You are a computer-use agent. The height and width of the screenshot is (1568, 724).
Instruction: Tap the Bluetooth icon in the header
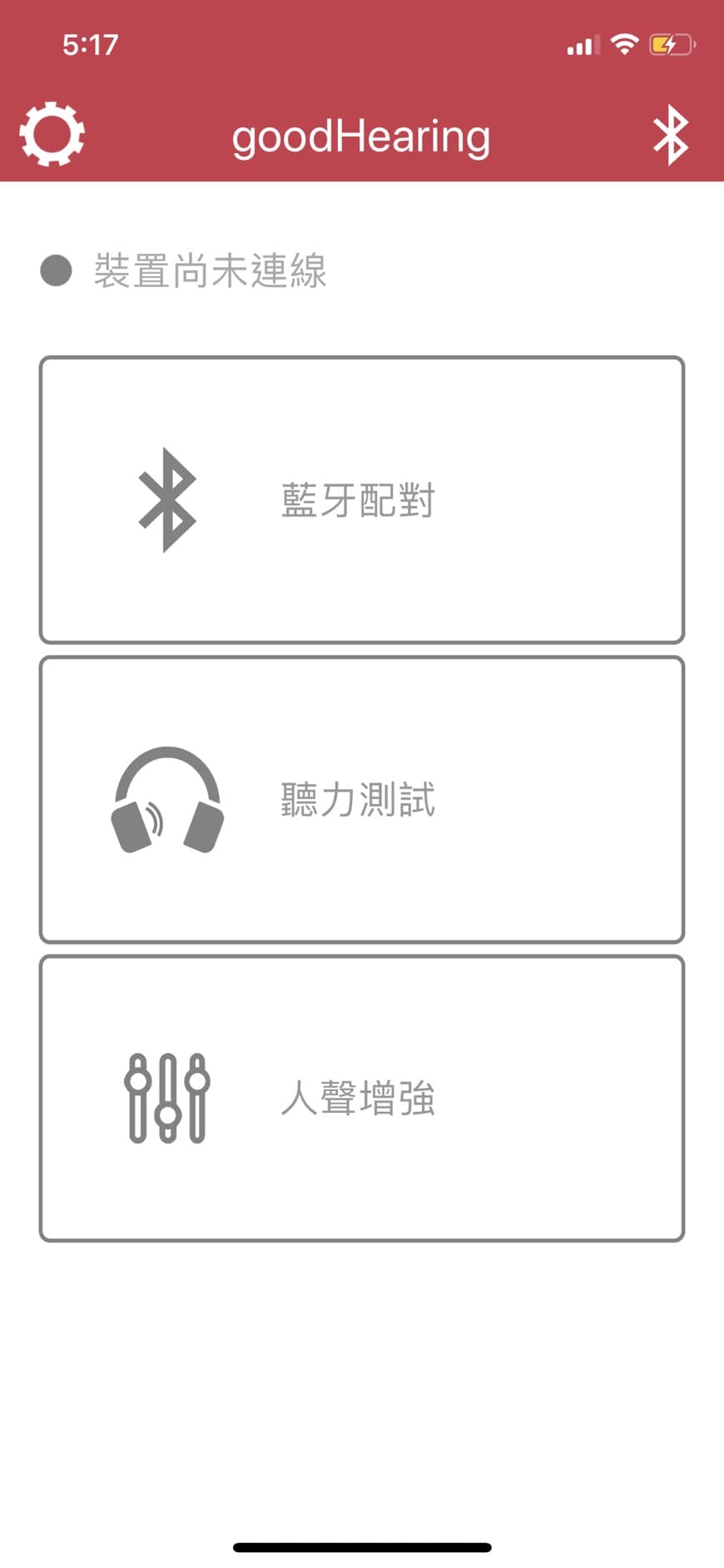tap(670, 135)
